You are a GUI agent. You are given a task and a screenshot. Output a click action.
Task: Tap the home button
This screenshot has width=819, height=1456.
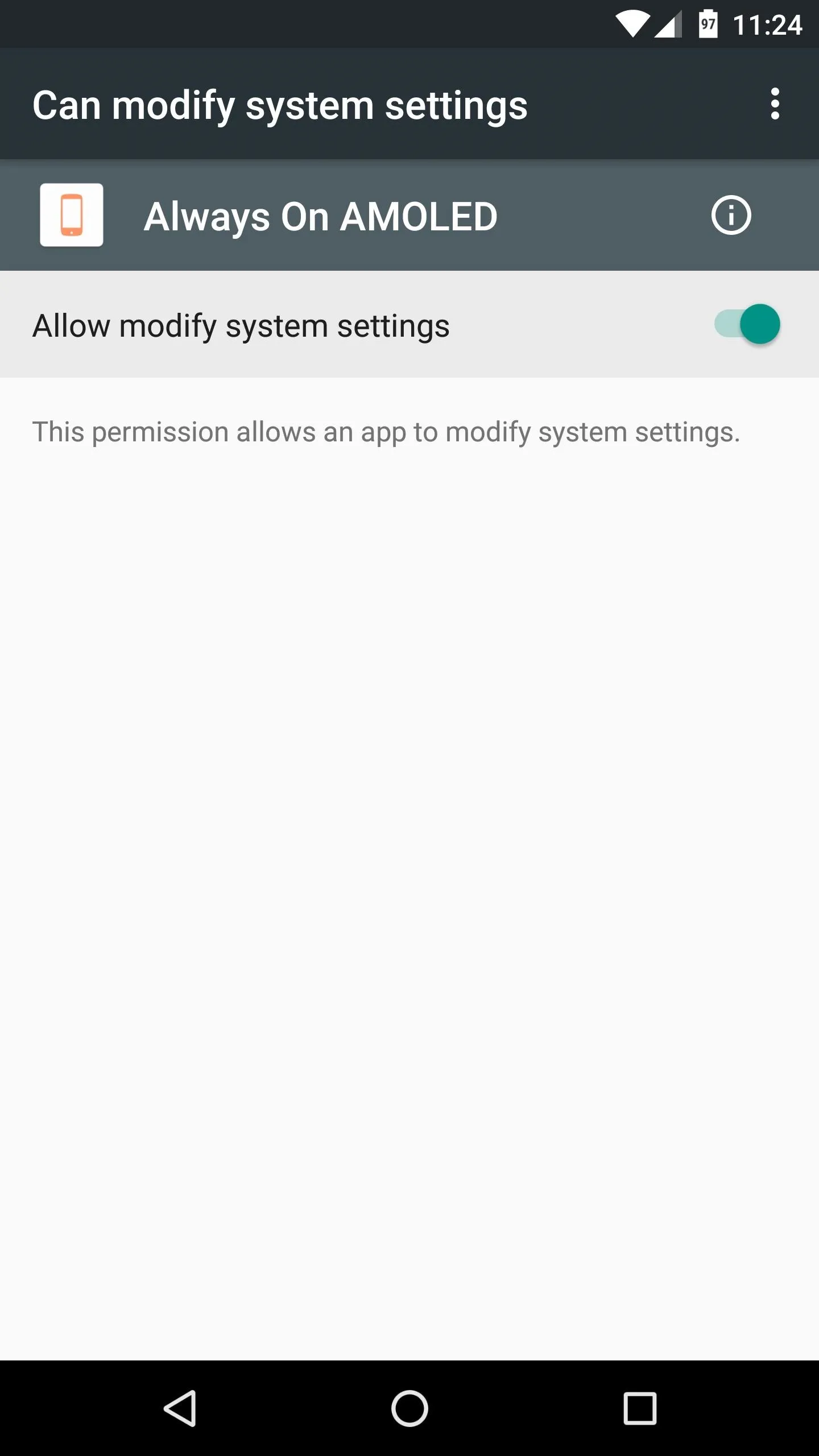409,1408
